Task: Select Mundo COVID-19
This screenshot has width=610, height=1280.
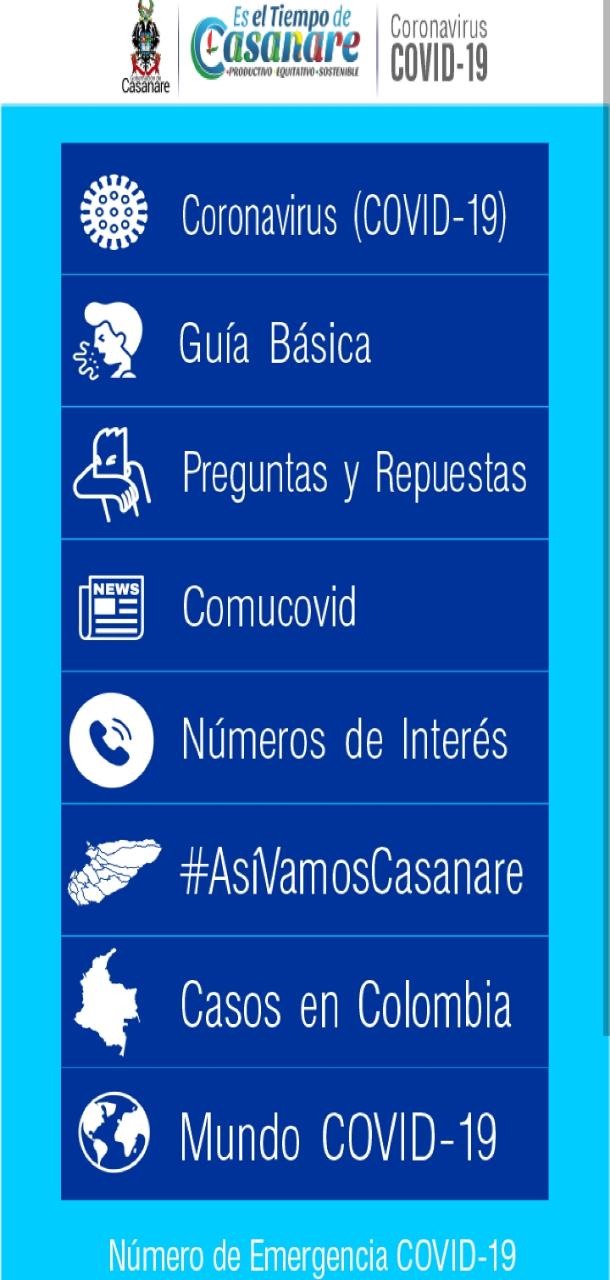Action: point(305,1134)
